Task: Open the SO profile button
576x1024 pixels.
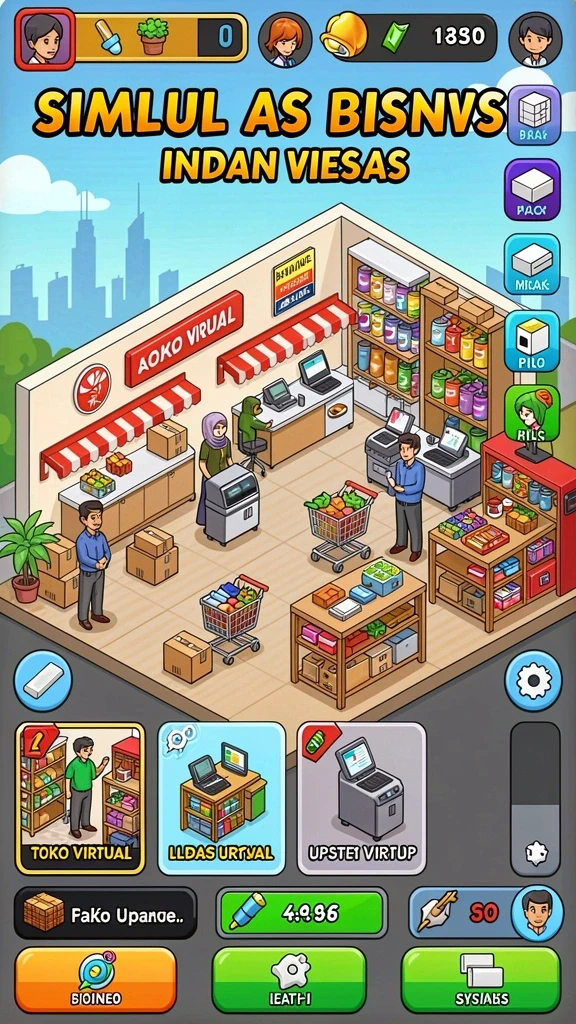Action: [486, 912]
